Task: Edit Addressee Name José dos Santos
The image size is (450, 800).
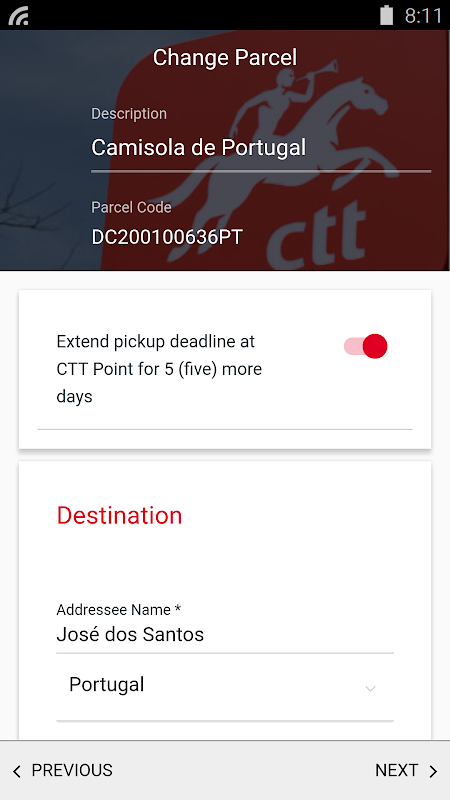Action: pos(225,635)
